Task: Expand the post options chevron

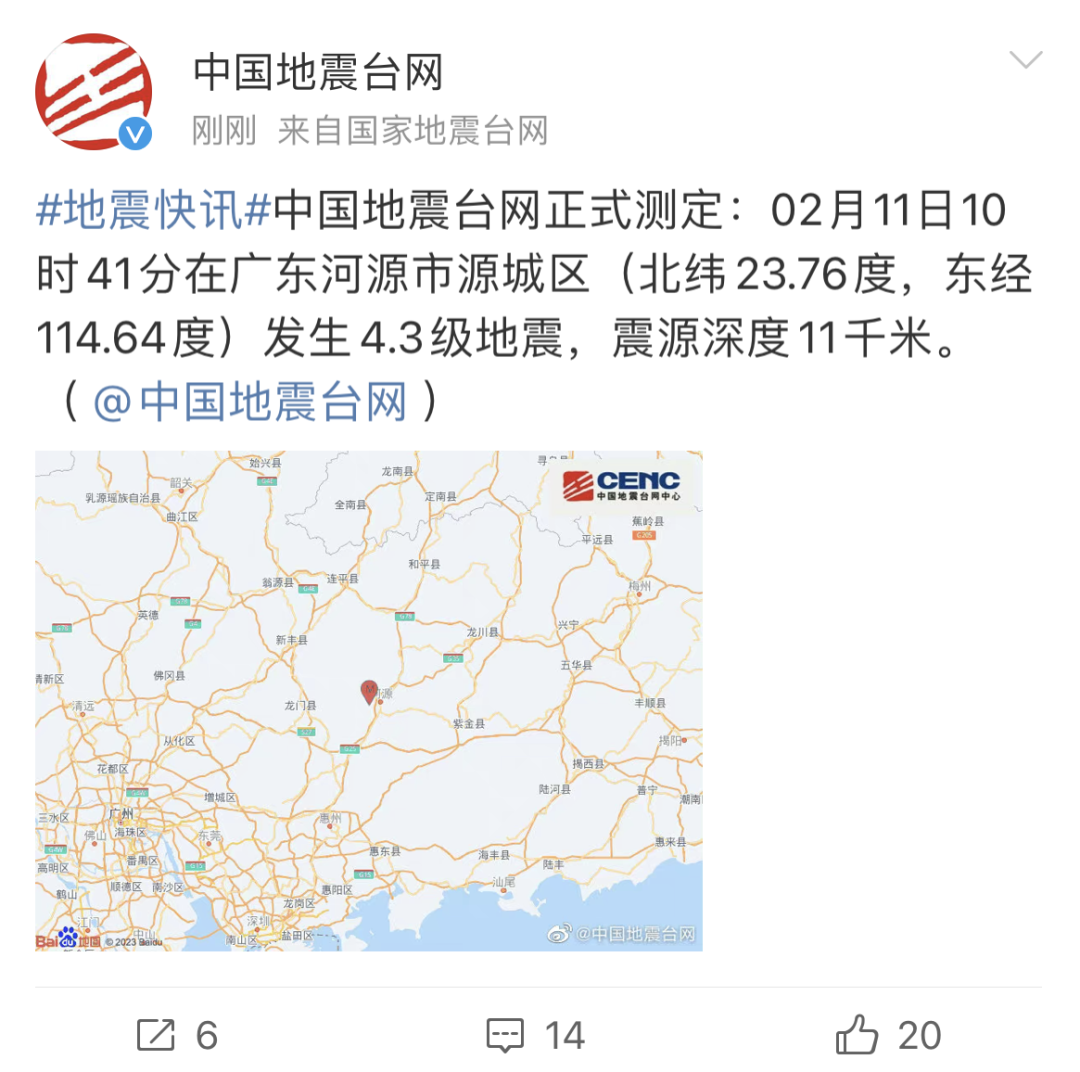Action: click(1025, 61)
